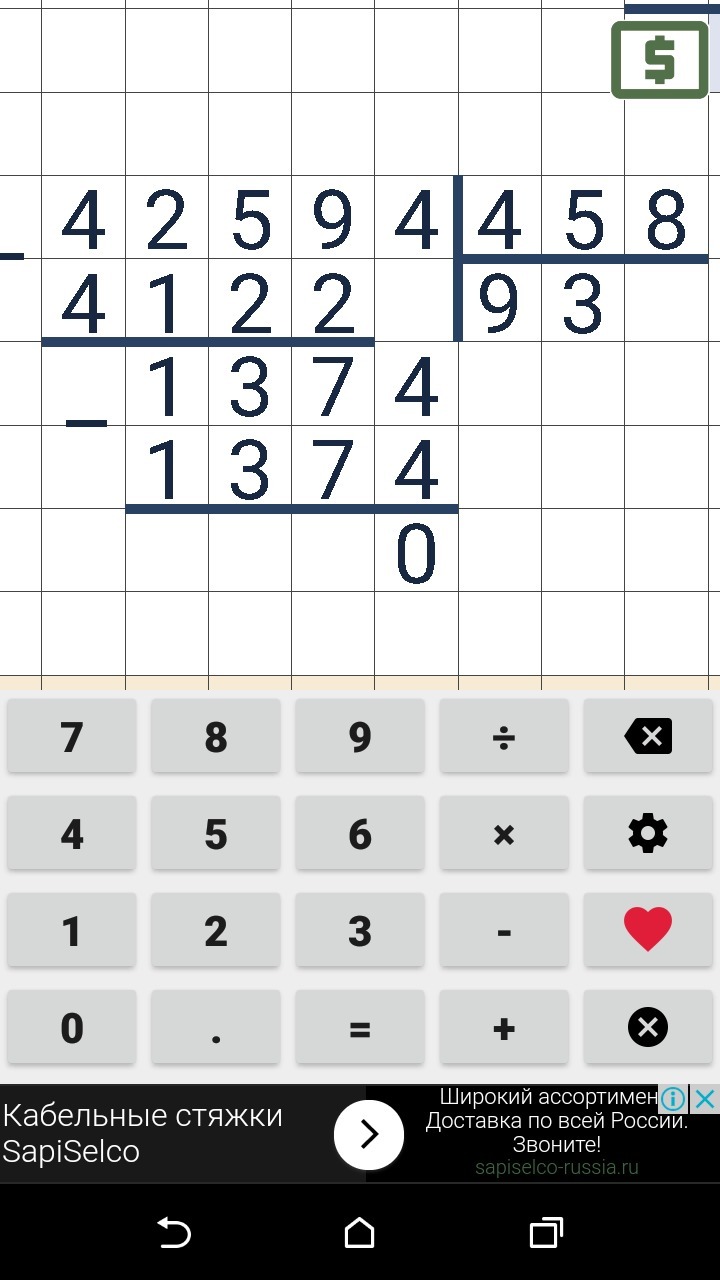Delete last character with backspace key

tap(648, 736)
